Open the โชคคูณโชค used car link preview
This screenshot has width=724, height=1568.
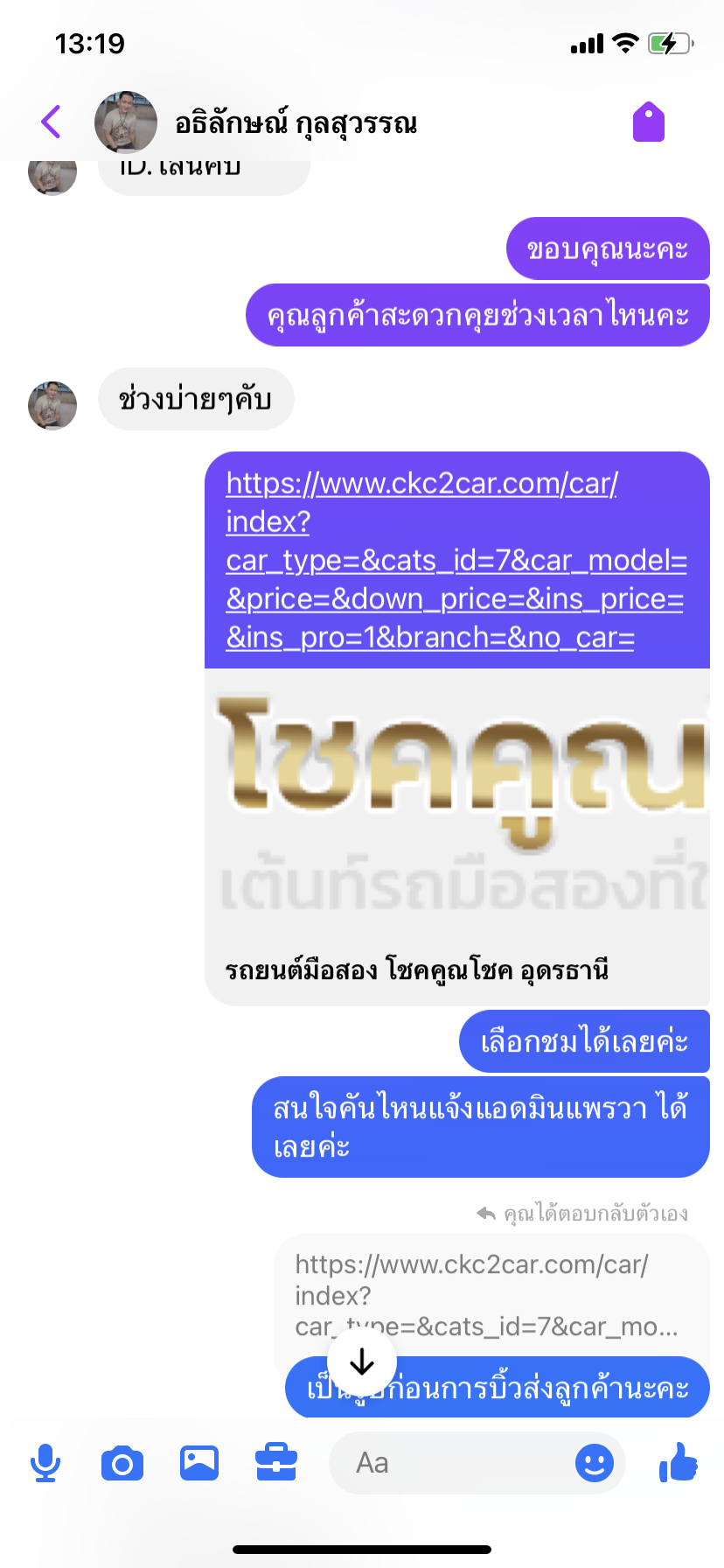point(457,836)
